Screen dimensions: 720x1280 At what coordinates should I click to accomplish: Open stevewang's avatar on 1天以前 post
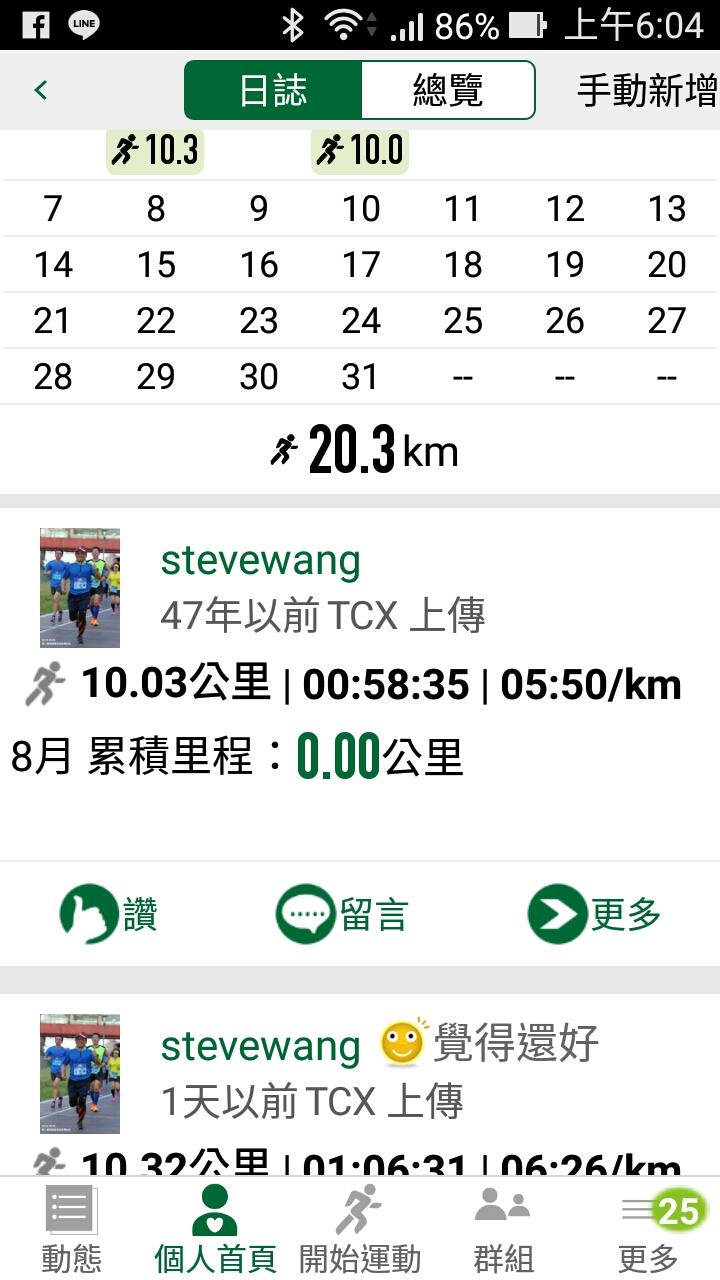pos(80,1073)
